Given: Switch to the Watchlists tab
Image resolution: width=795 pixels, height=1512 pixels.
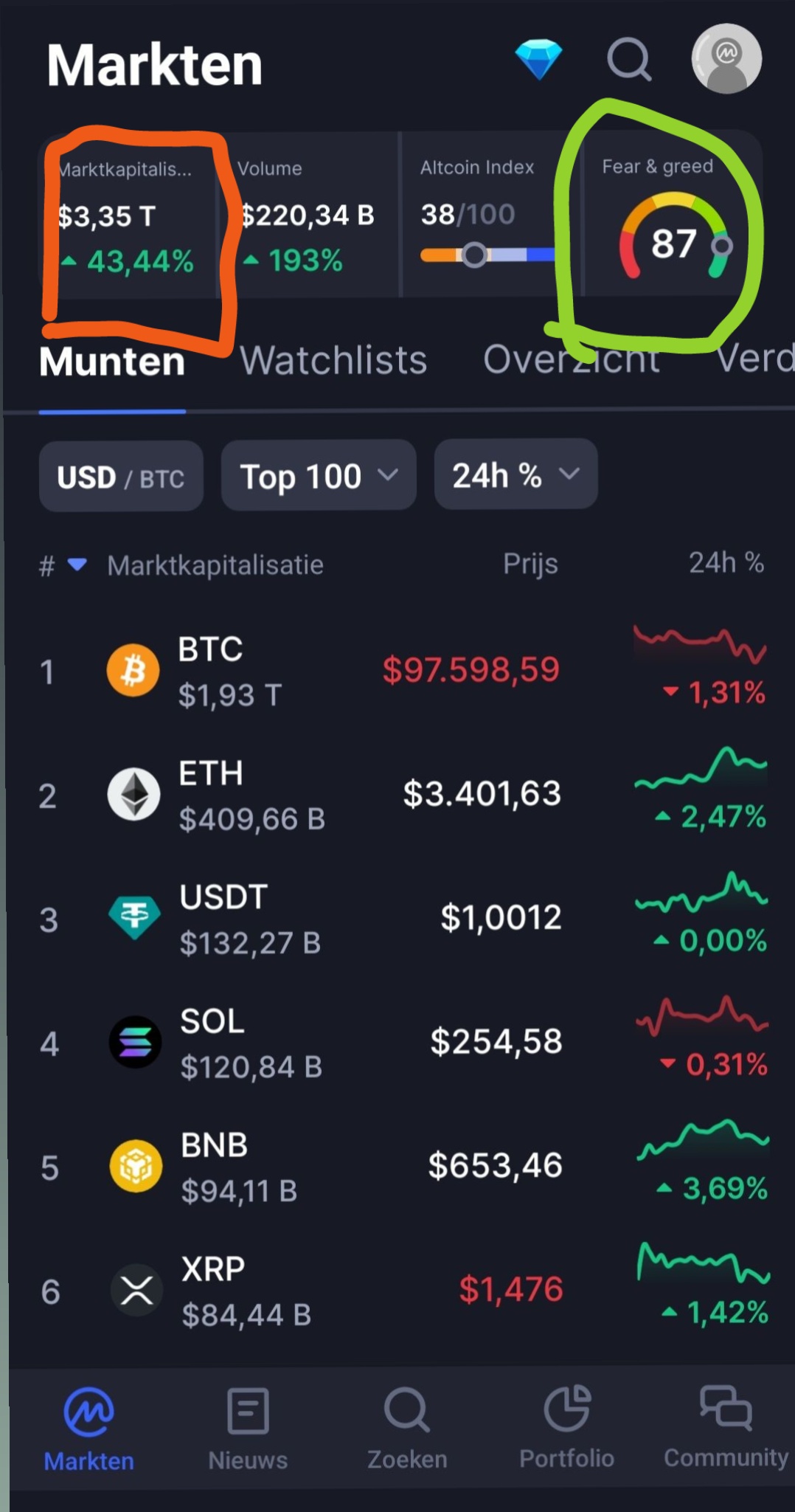Looking at the screenshot, I should (x=333, y=360).
